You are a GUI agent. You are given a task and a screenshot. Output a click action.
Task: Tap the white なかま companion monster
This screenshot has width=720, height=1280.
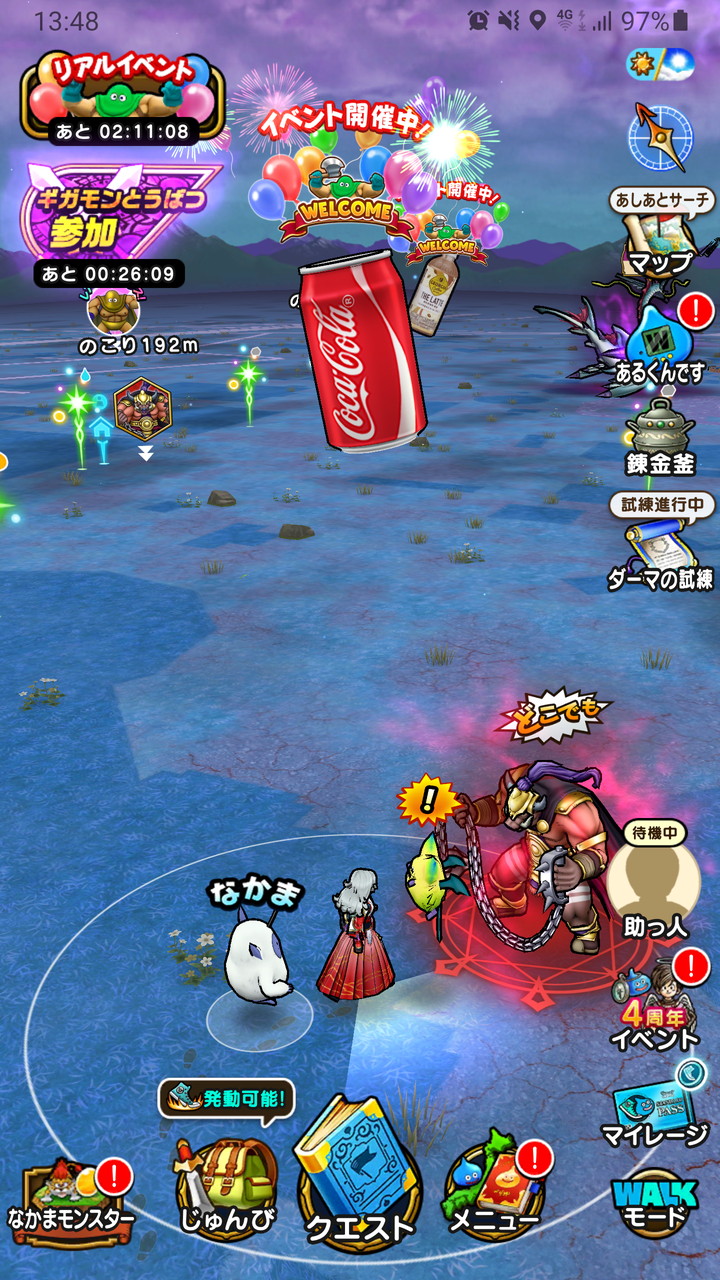click(x=257, y=955)
